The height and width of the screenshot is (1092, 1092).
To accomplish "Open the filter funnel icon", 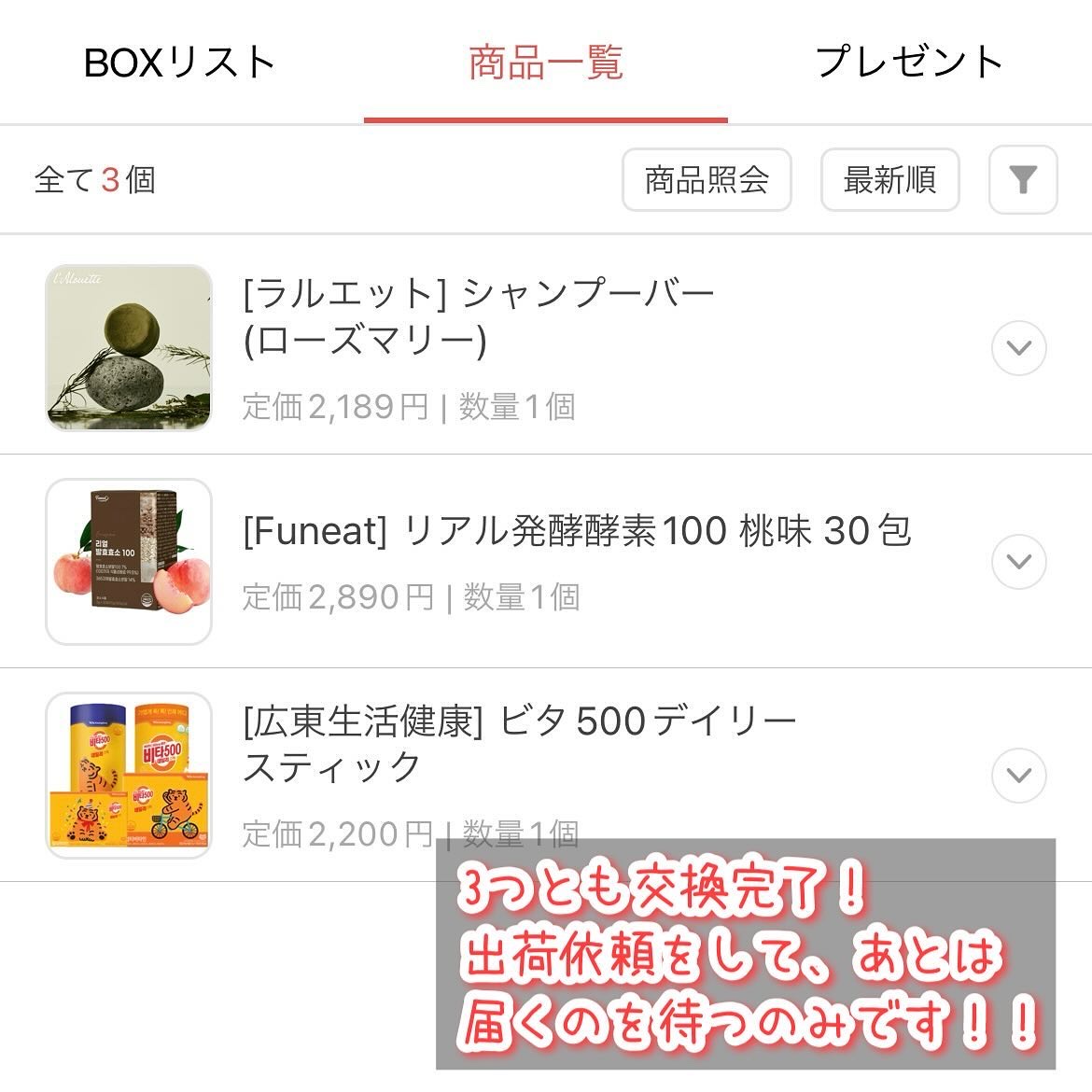I will [x=1023, y=179].
